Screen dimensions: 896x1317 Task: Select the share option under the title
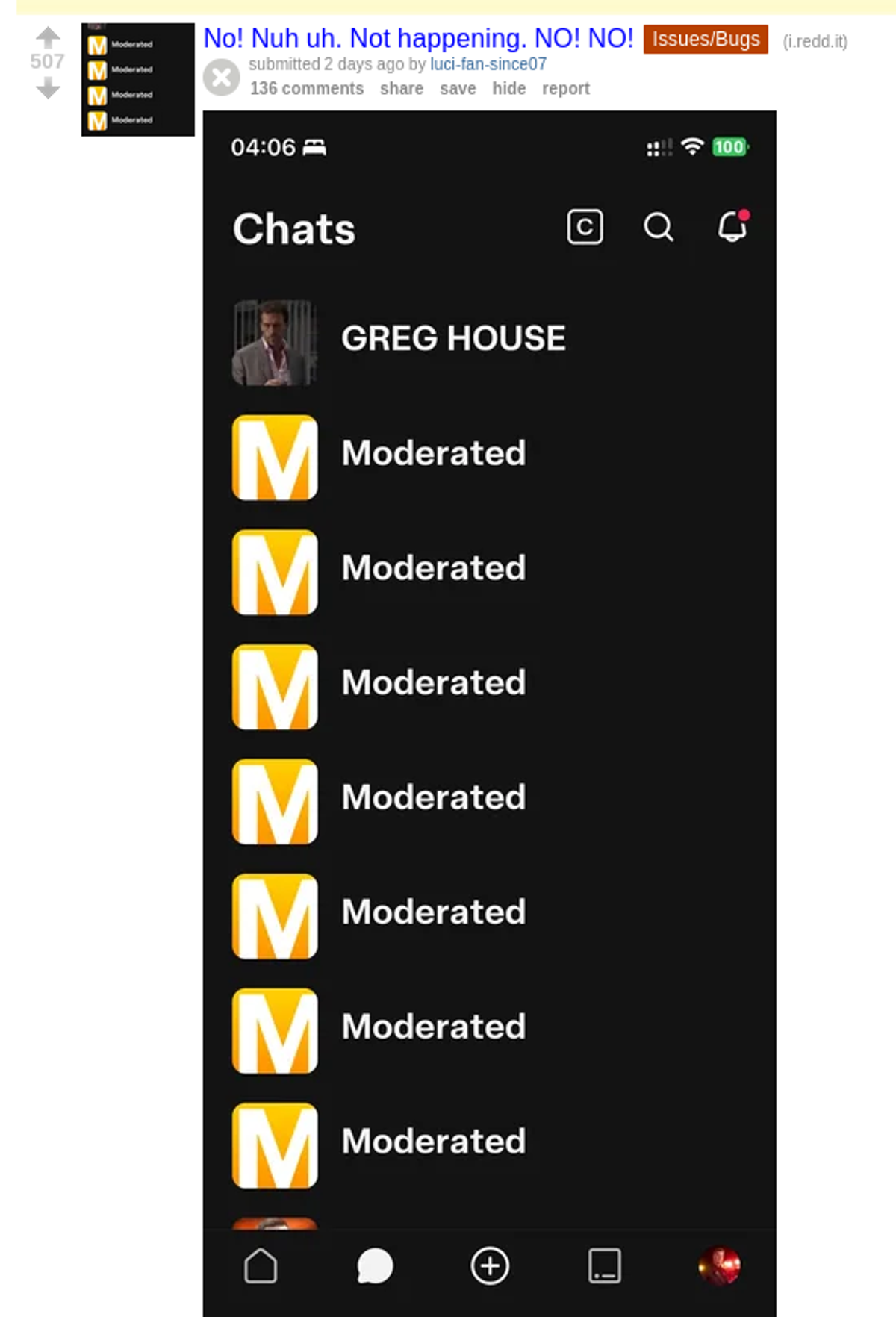pos(402,88)
